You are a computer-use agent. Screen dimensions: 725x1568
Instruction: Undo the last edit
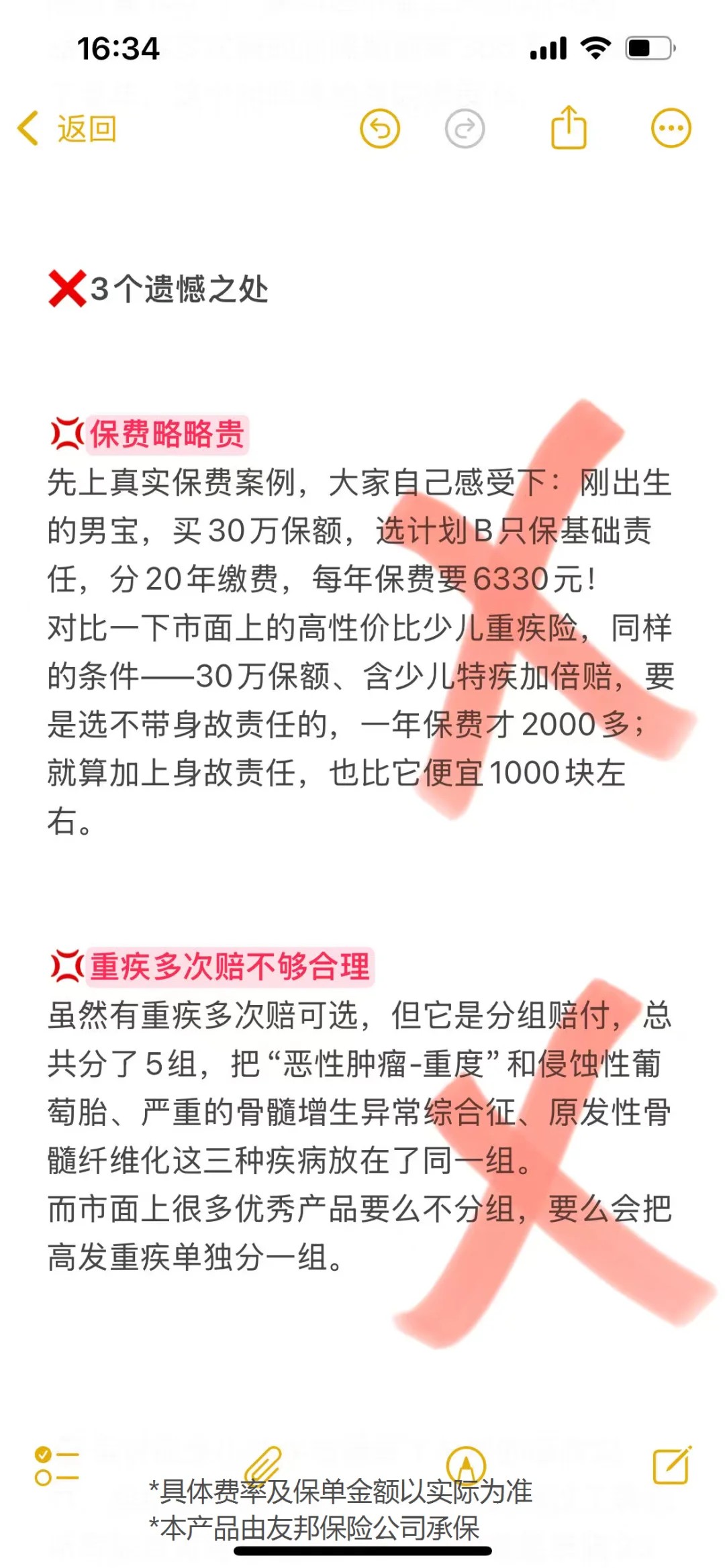click(x=380, y=128)
